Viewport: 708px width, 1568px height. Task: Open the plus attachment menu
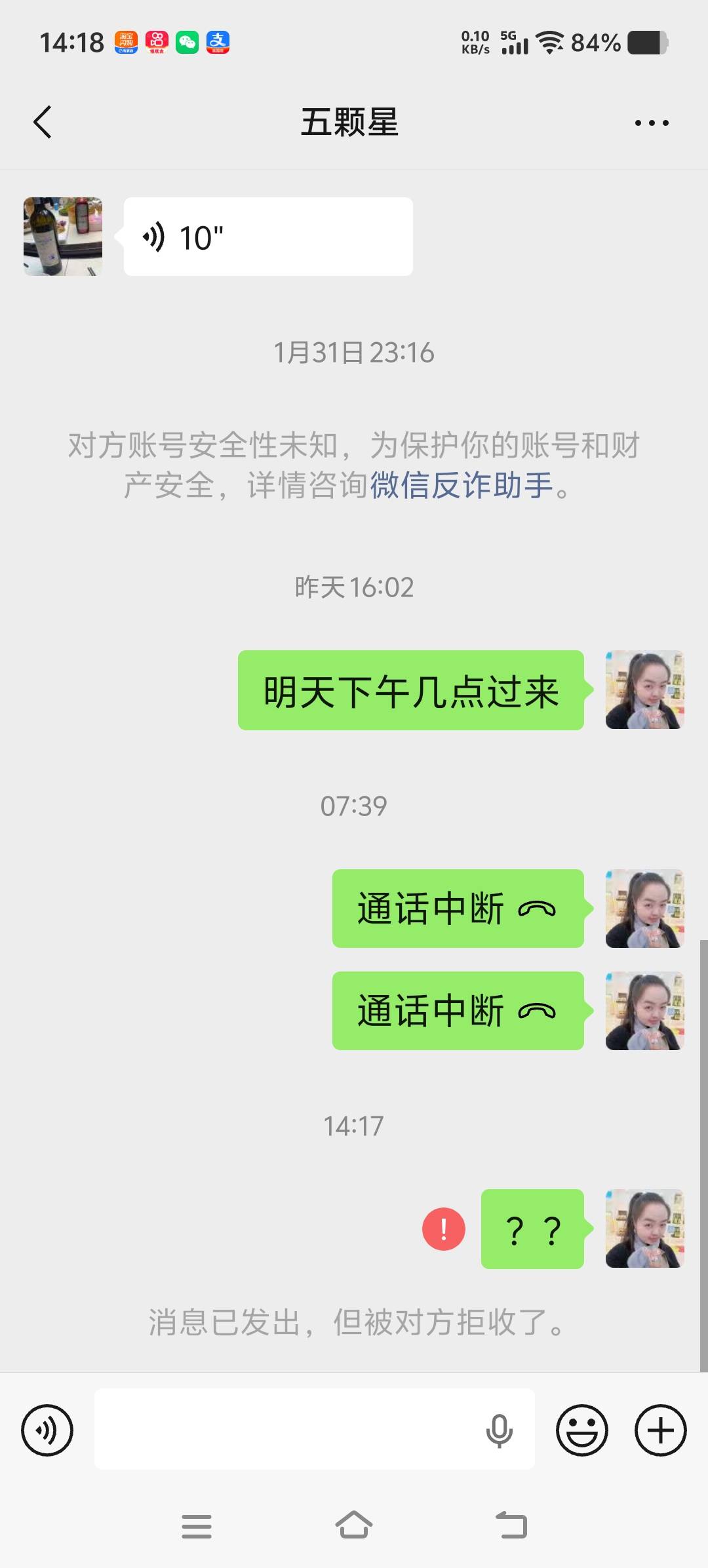(x=660, y=1430)
